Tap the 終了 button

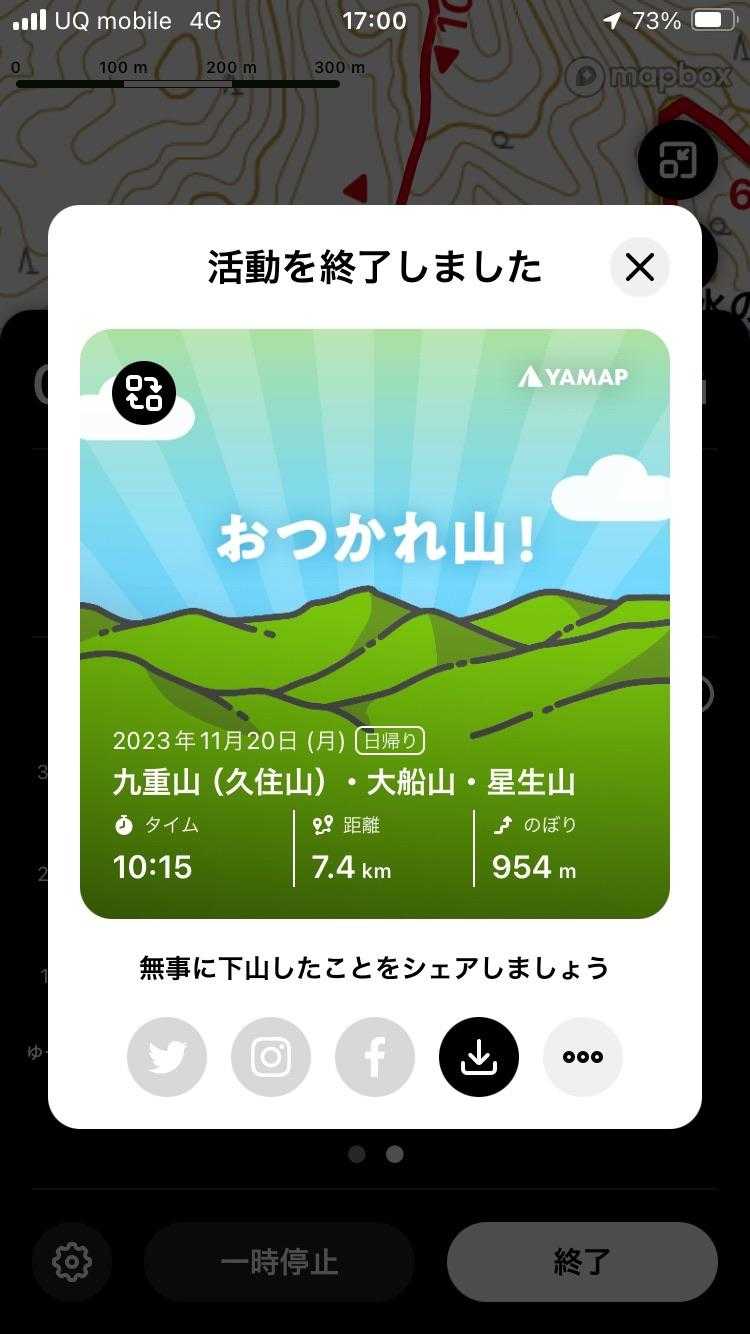582,1261
